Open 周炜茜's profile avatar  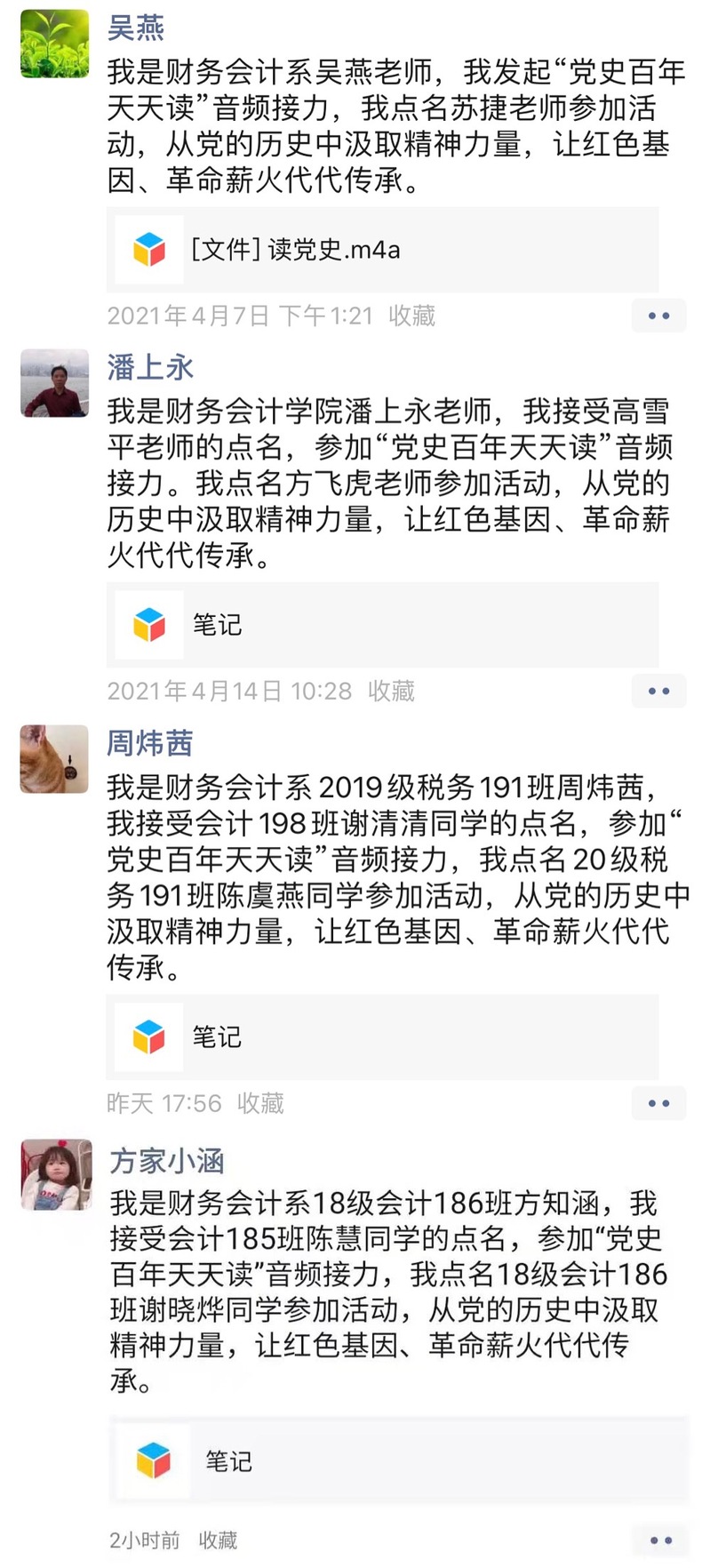coord(55,758)
